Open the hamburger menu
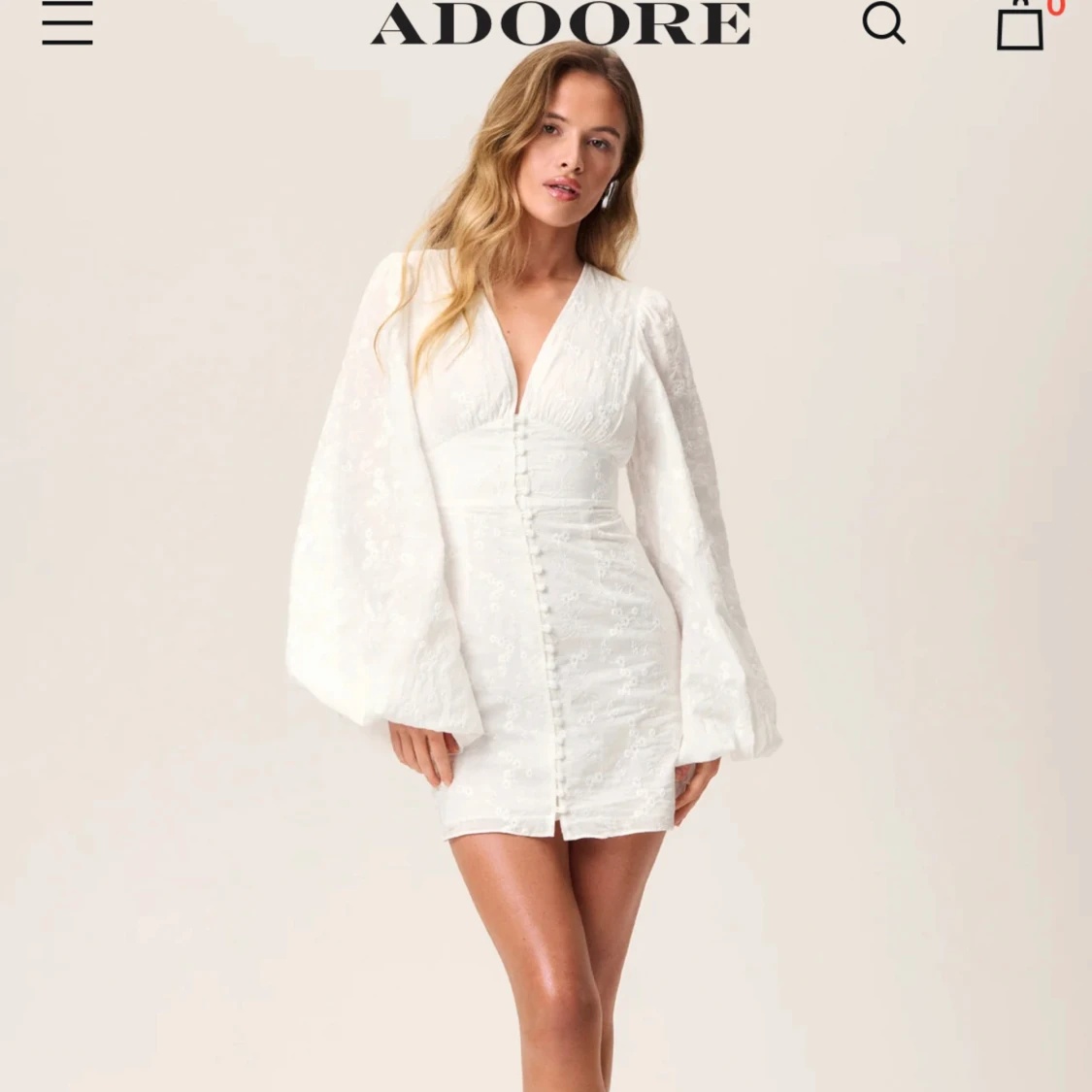This screenshot has width=1092, height=1092. (x=68, y=23)
